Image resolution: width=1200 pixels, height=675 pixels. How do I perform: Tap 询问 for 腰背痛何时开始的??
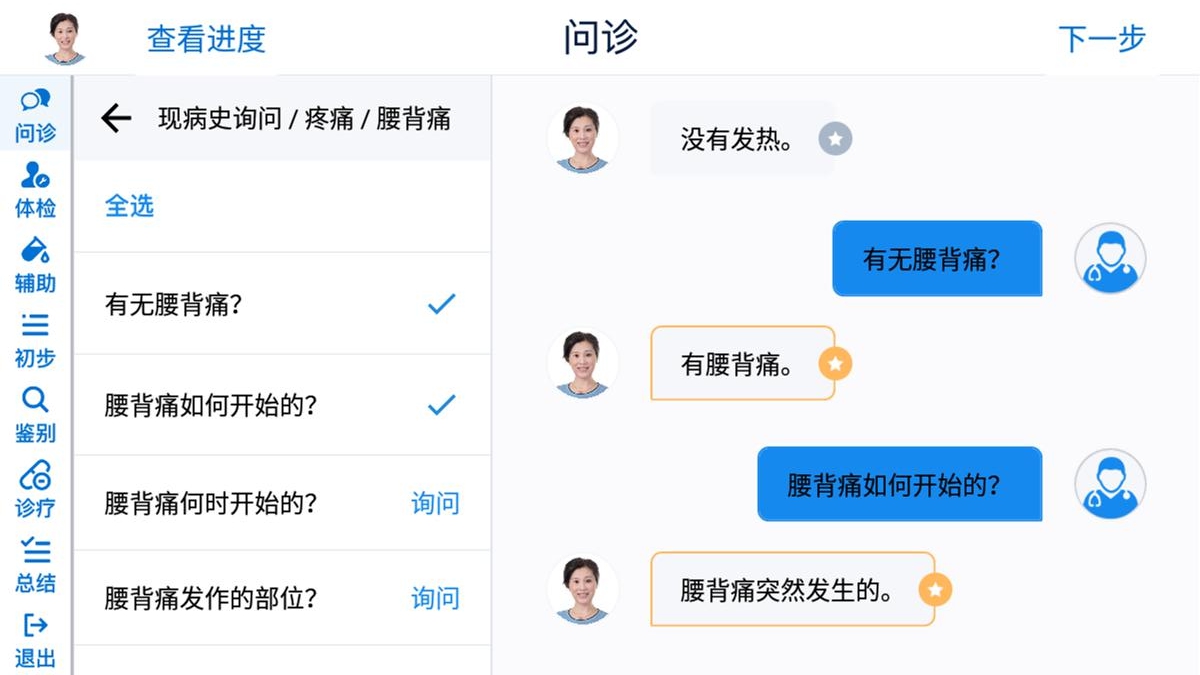[435, 503]
